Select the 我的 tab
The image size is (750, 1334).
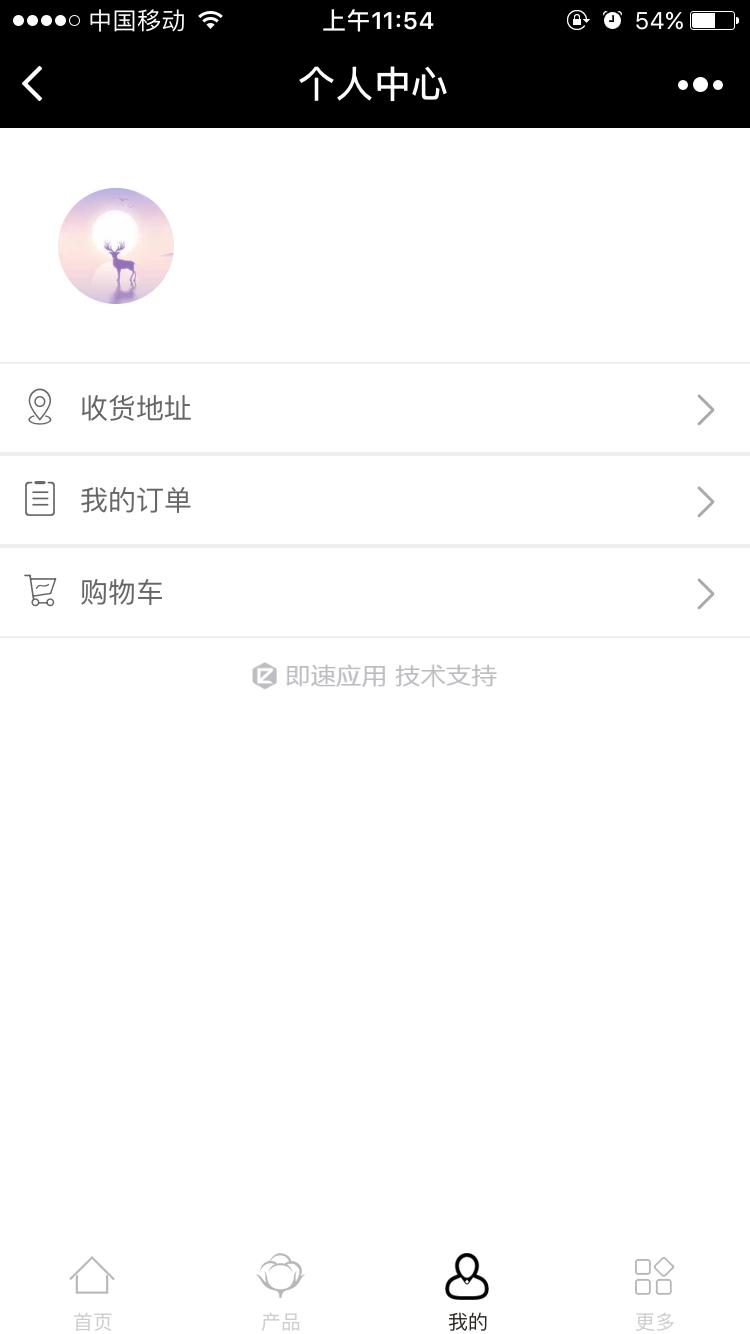coord(467,1294)
